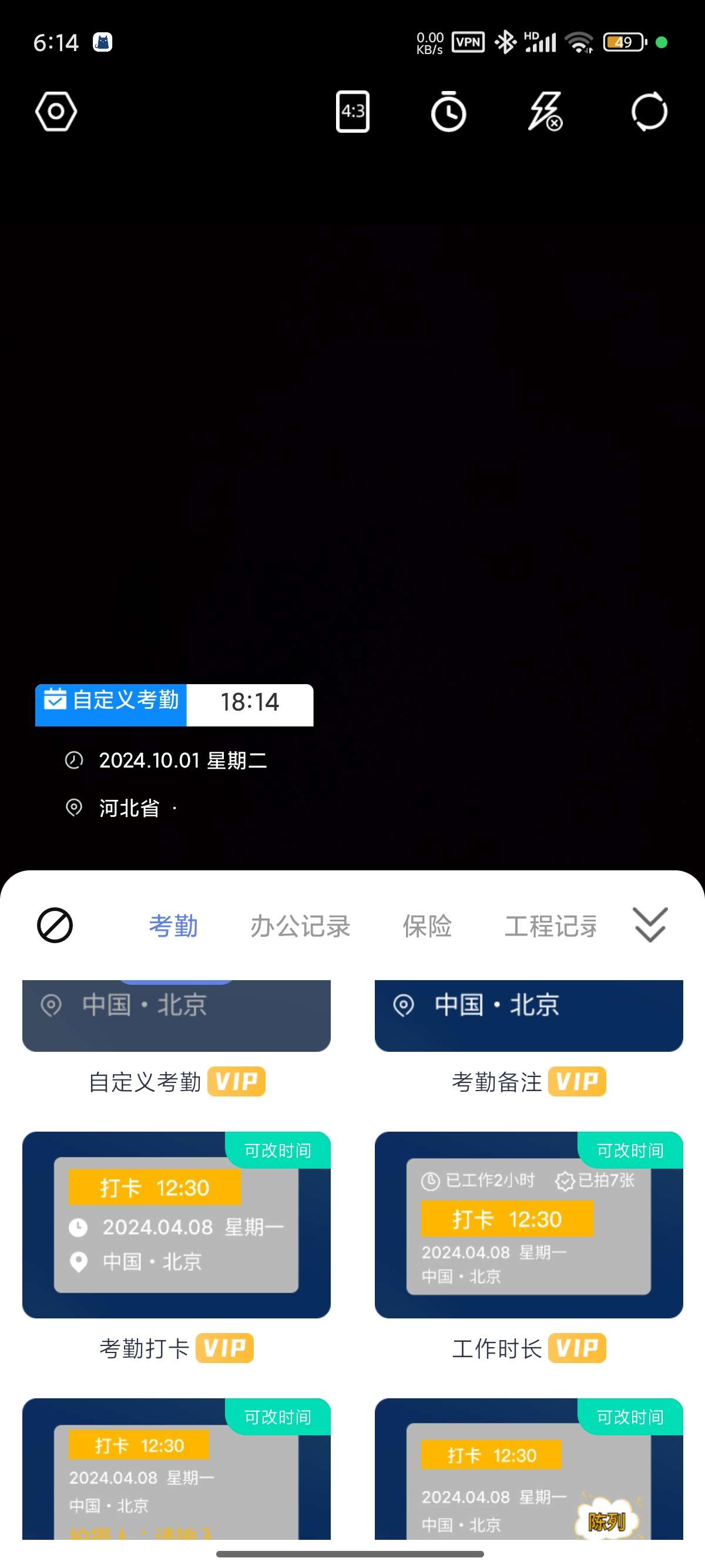Screen dimensions: 705x1568
Task: Collapse the watermark panel with down chevron
Action: click(x=650, y=924)
